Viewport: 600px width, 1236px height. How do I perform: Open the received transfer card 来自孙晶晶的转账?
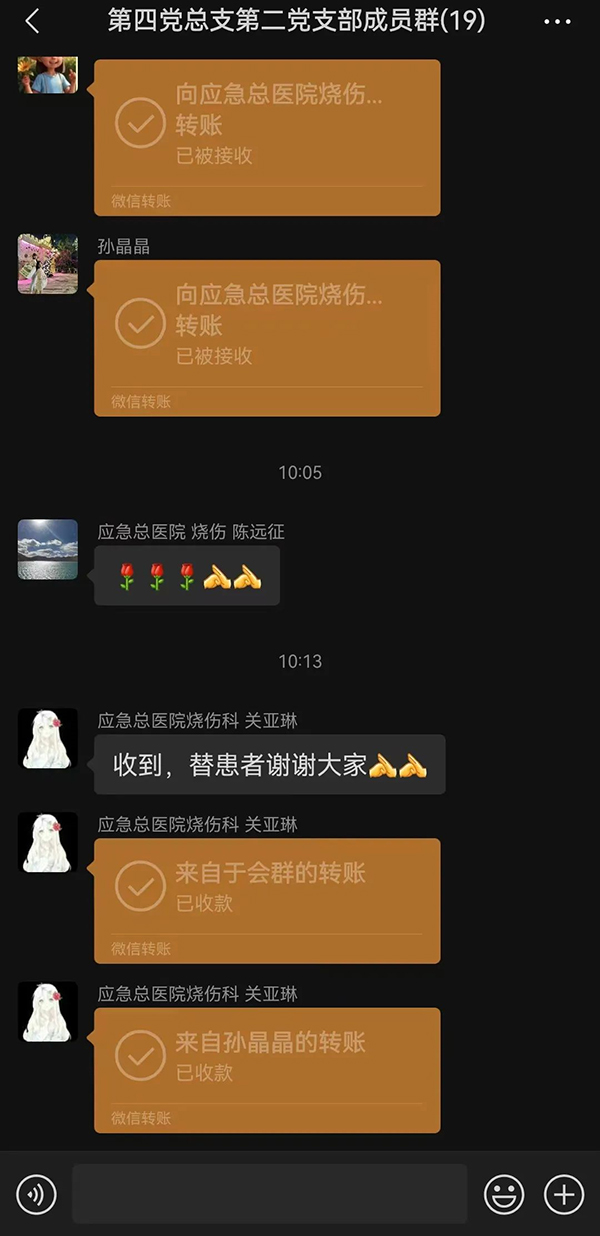[x=267, y=1069]
